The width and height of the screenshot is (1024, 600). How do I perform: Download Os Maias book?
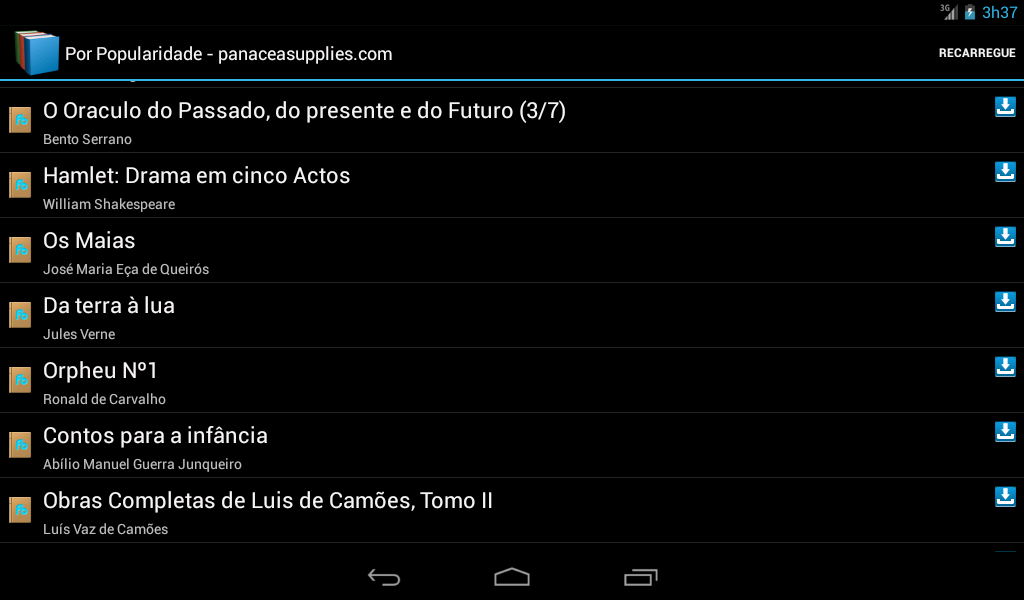[x=1005, y=237]
